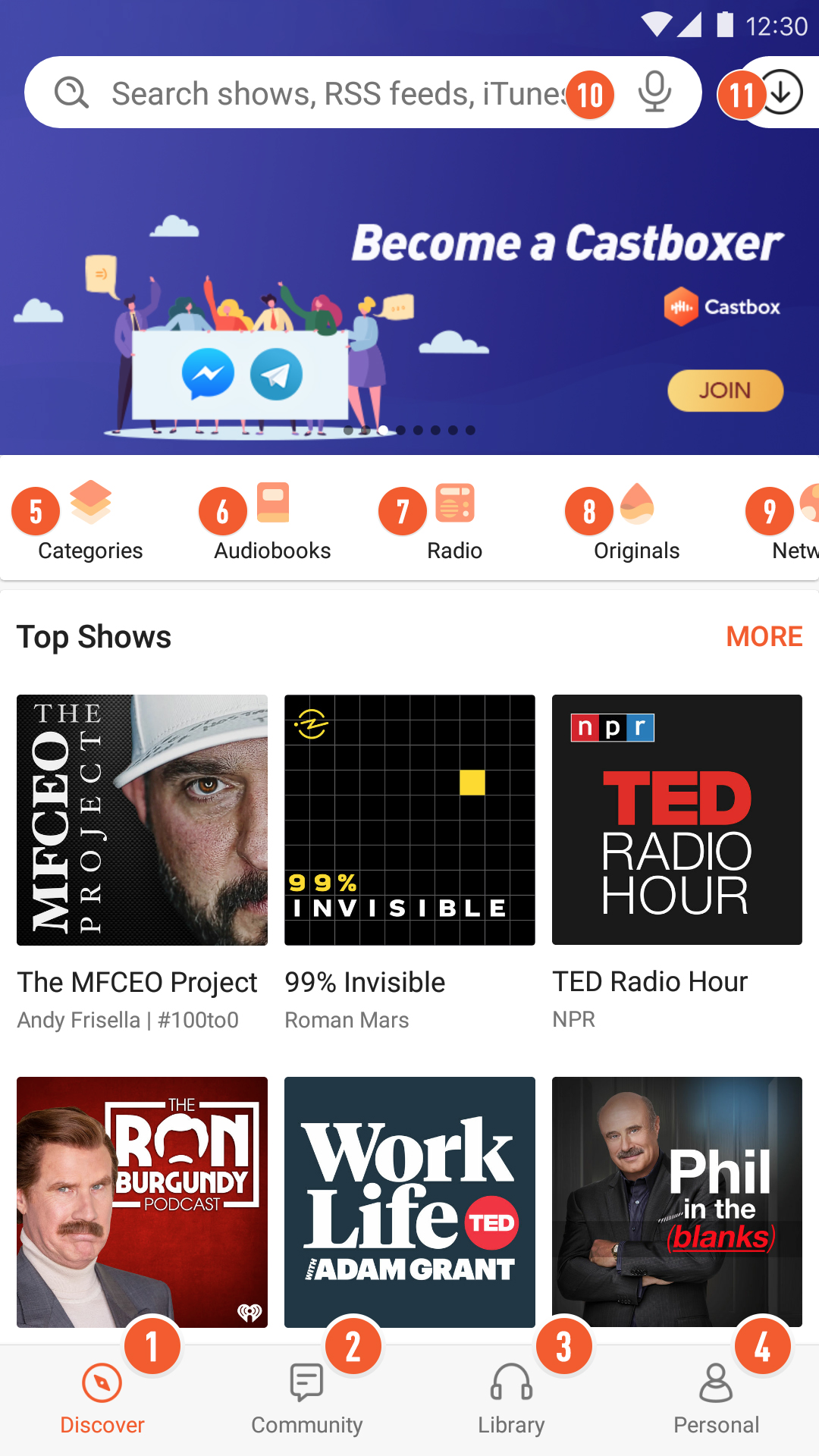See more Top Shows

click(x=764, y=636)
